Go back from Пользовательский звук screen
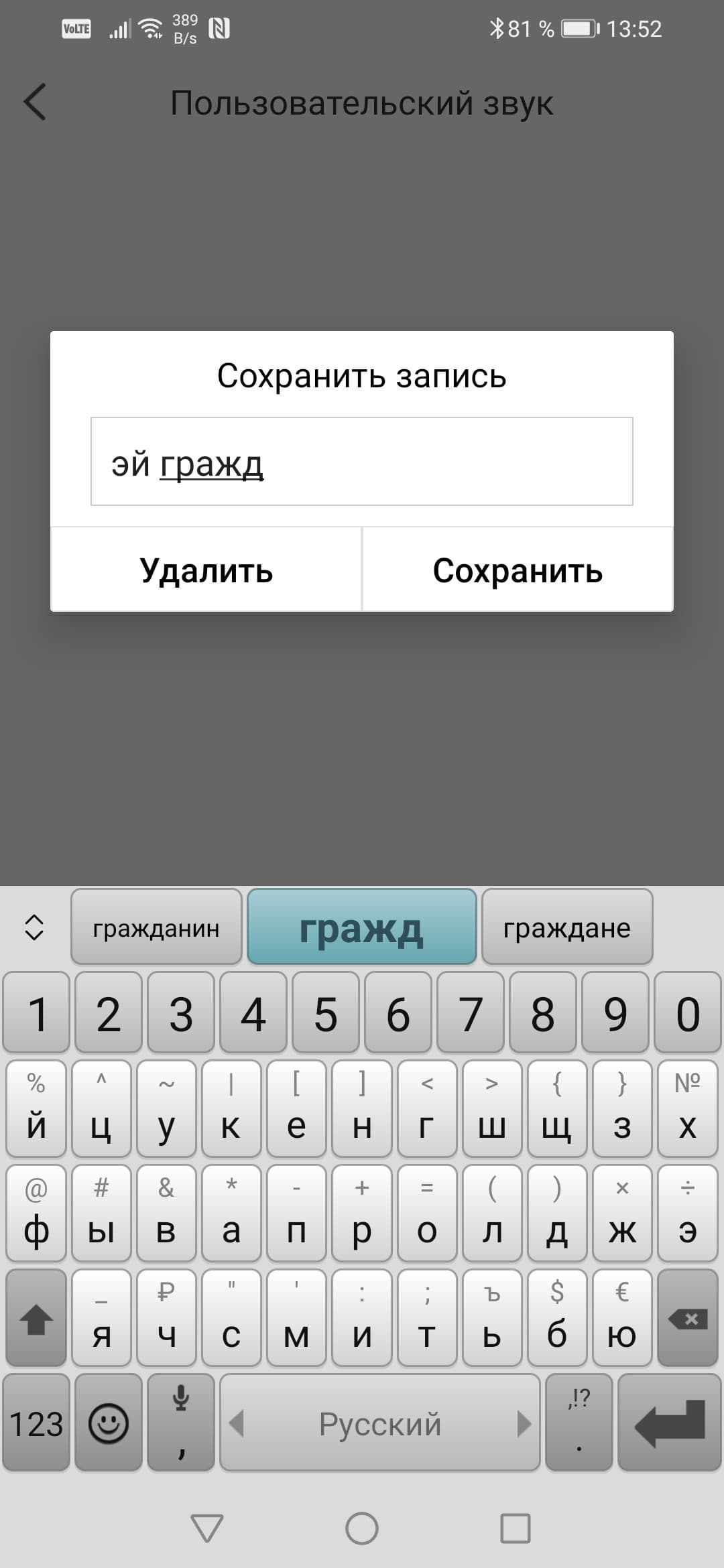This screenshot has height=1568, width=724. coord(35,102)
